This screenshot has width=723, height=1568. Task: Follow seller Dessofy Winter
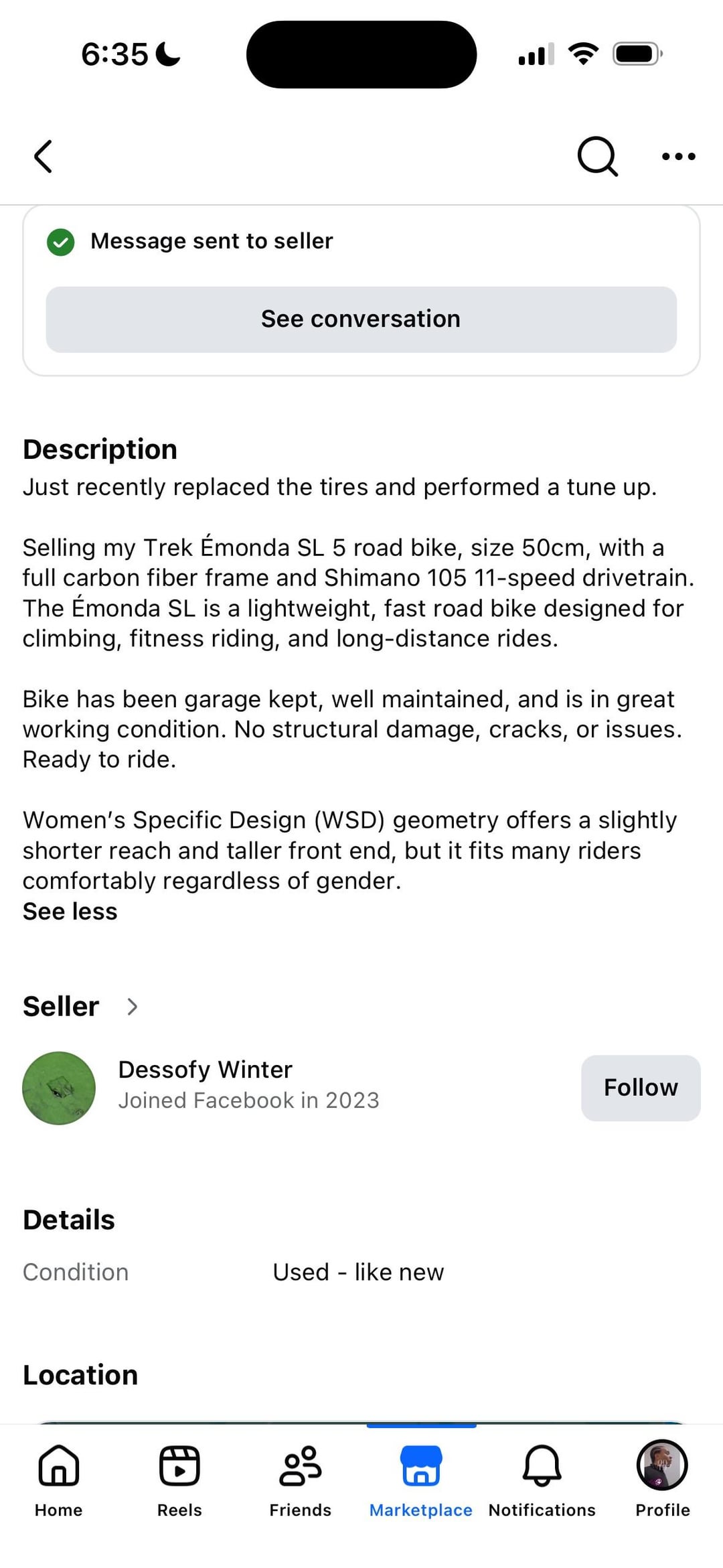point(640,1088)
